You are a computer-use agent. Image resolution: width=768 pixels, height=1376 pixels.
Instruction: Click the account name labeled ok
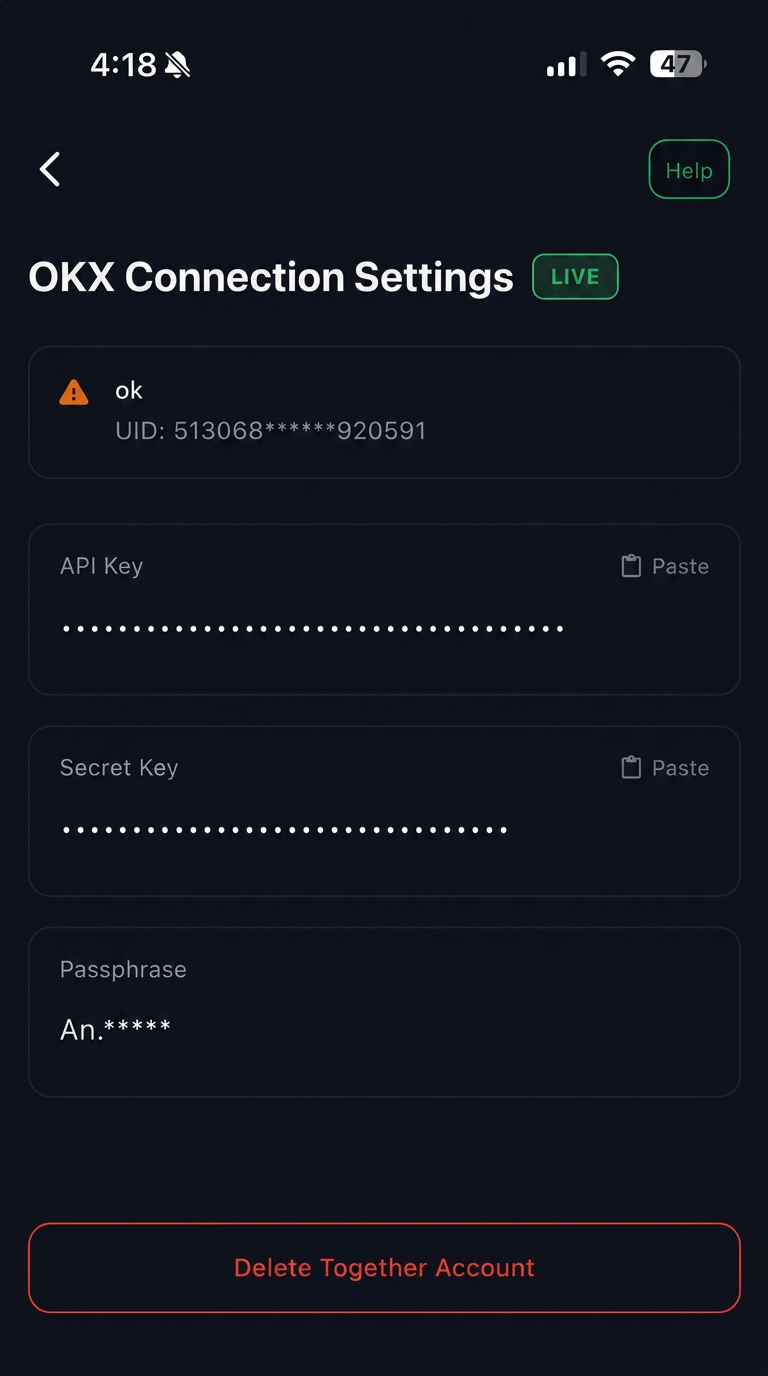pyautogui.click(x=128, y=390)
